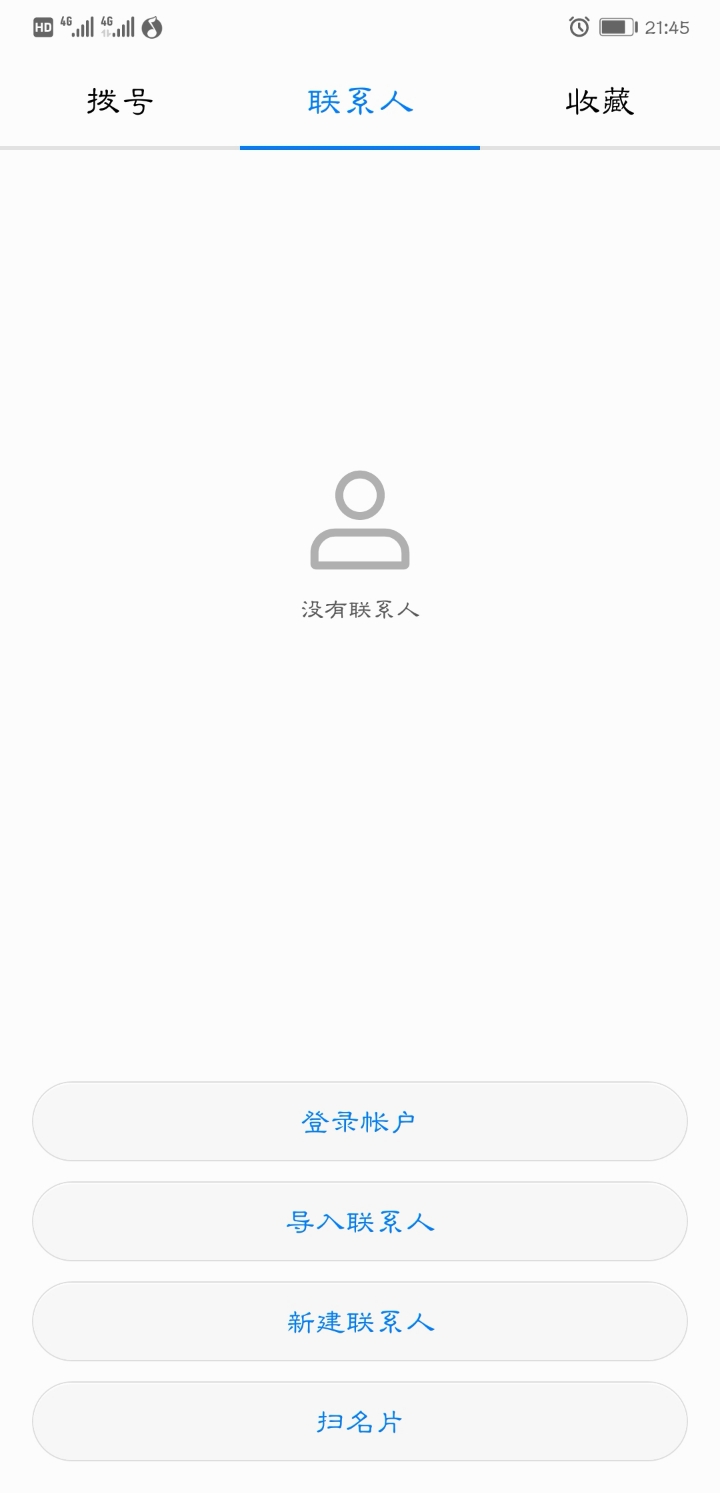
Task: Click 导入联系人 to import contacts
Action: pos(359,1221)
